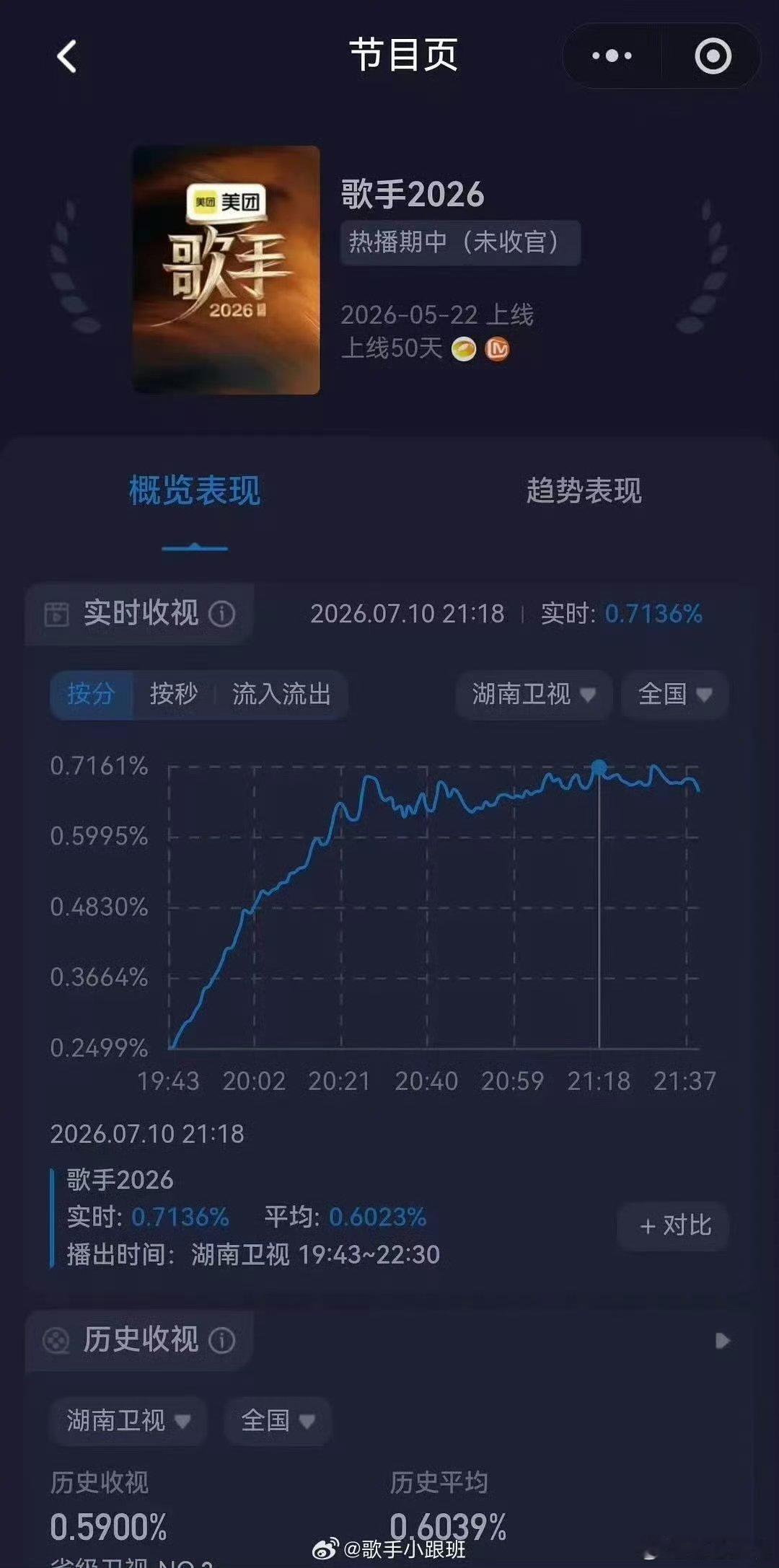779x1568 pixels.
Task: Select the 按分 per-minute view
Action: tap(92, 694)
